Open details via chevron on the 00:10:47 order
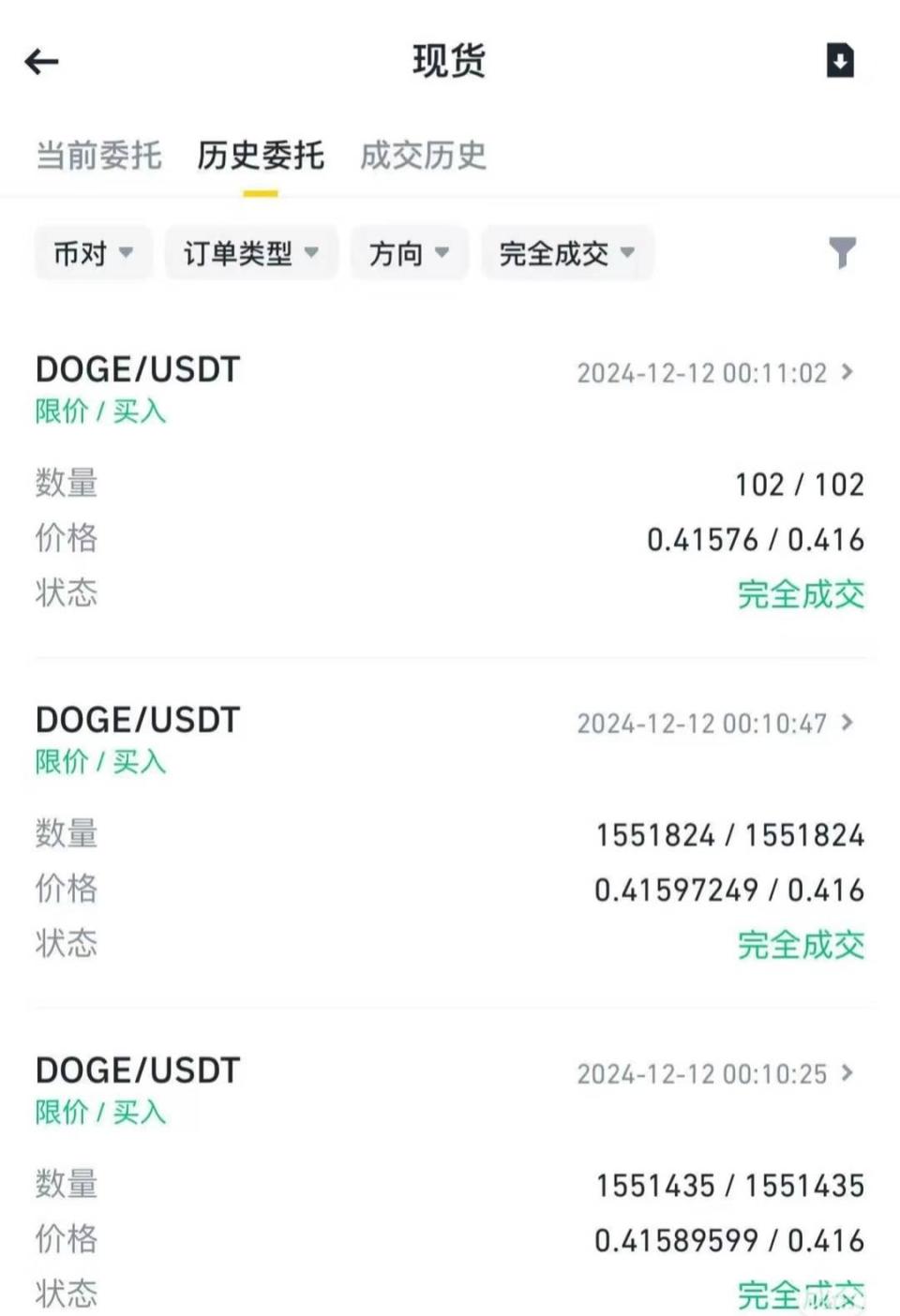This screenshot has width=900, height=1316. tap(848, 722)
